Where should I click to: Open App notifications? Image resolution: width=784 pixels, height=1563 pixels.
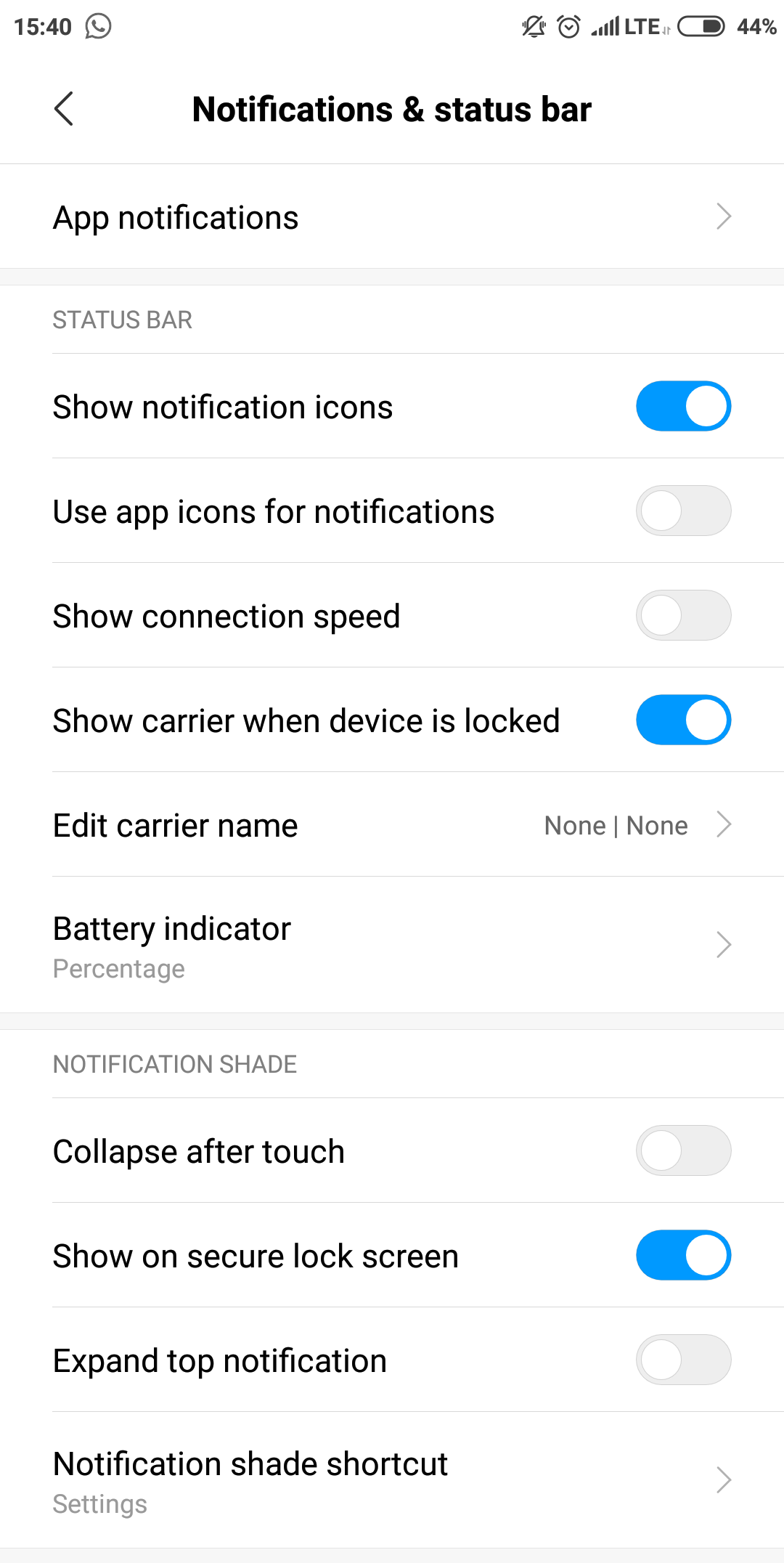pos(392,216)
